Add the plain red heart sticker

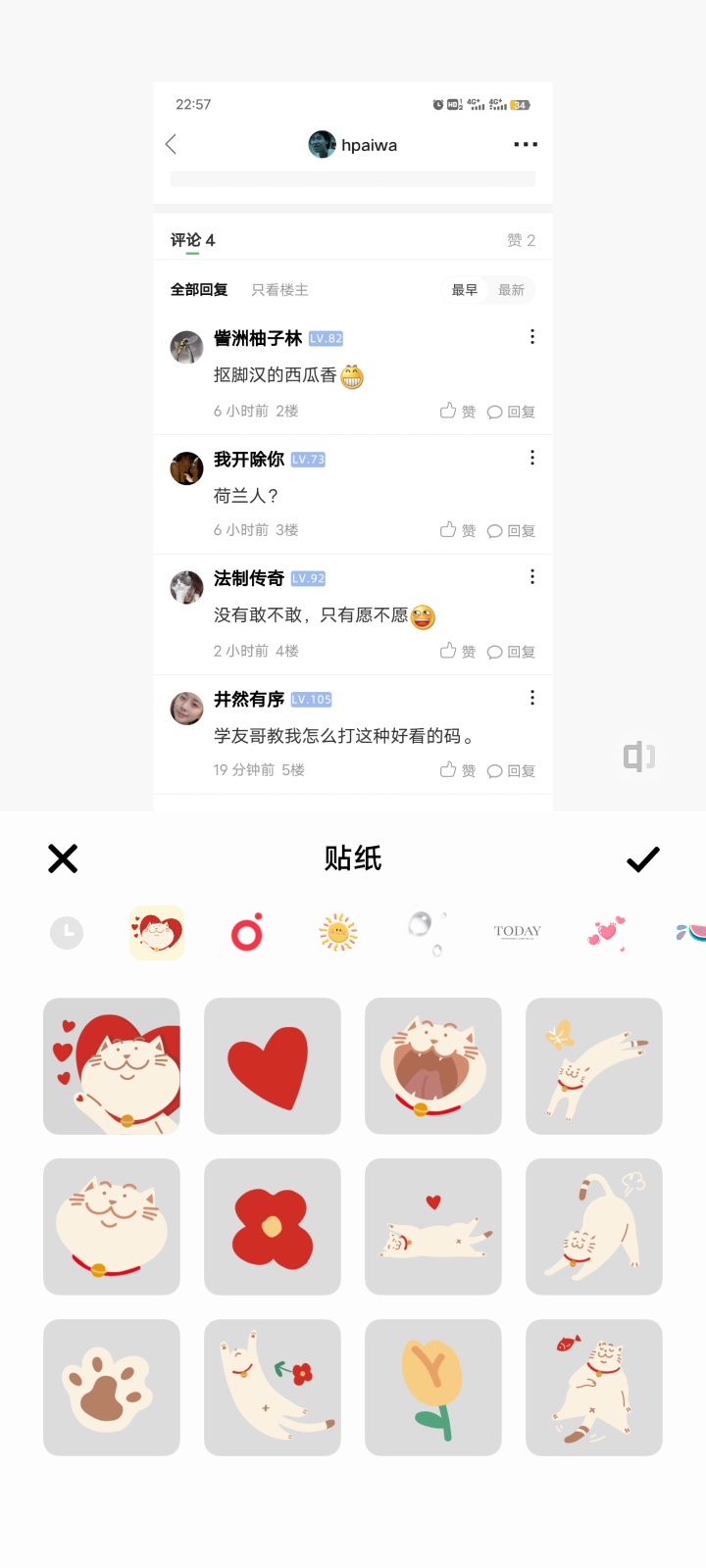coord(273,1066)
